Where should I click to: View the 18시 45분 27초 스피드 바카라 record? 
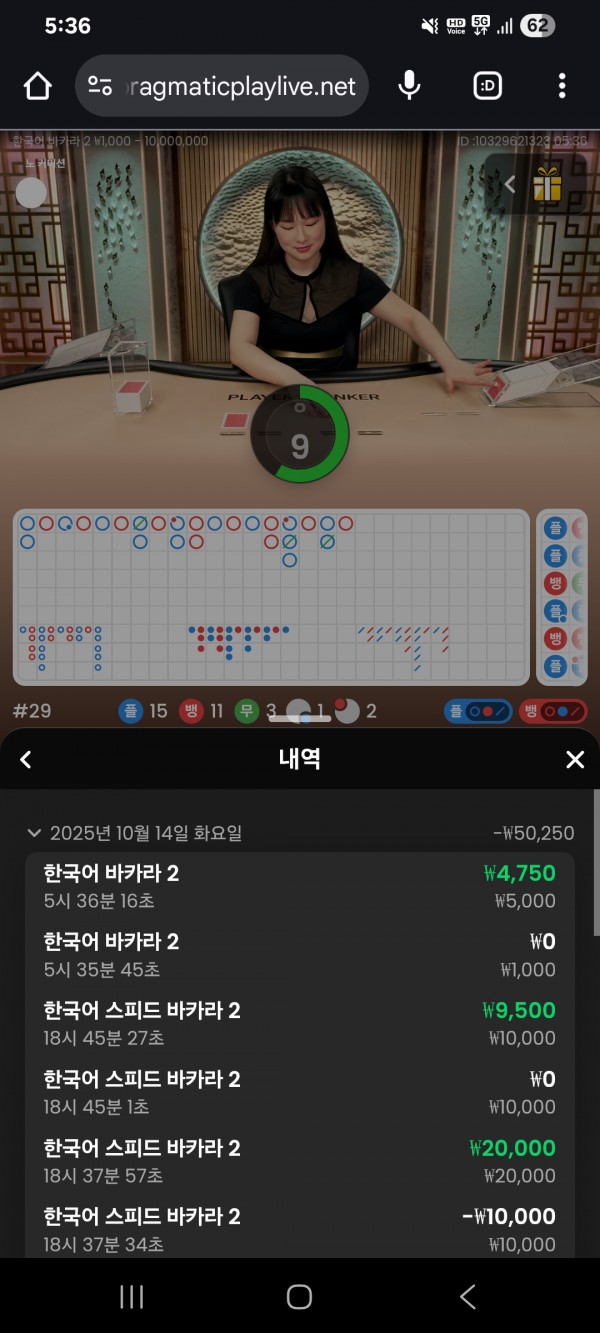[x=300, y=1023]
